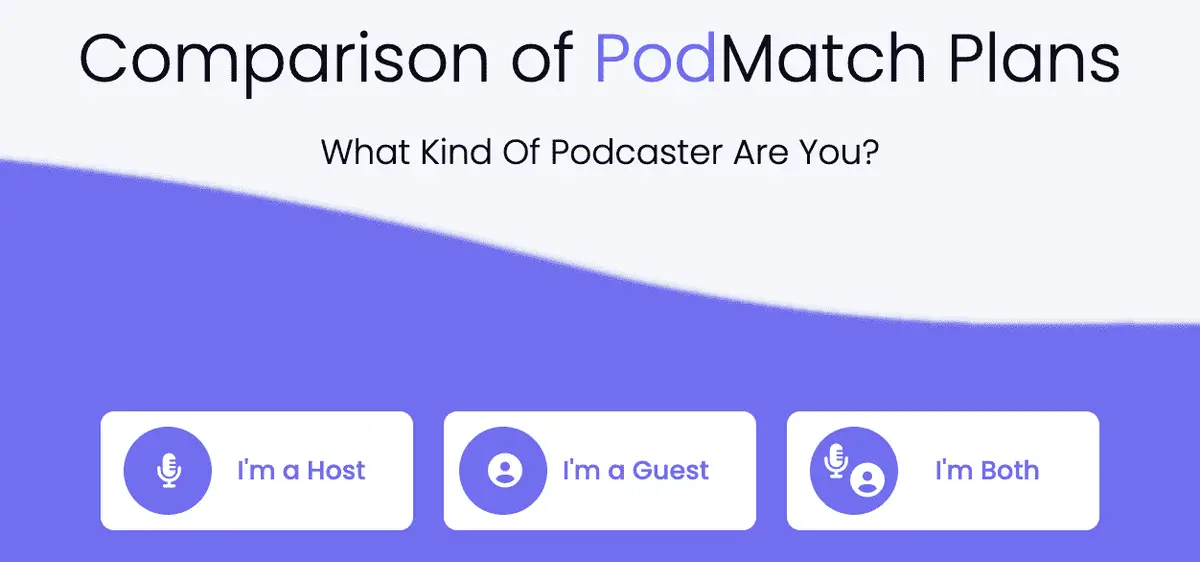Choose the I'm a Guest option

(600, 470)
